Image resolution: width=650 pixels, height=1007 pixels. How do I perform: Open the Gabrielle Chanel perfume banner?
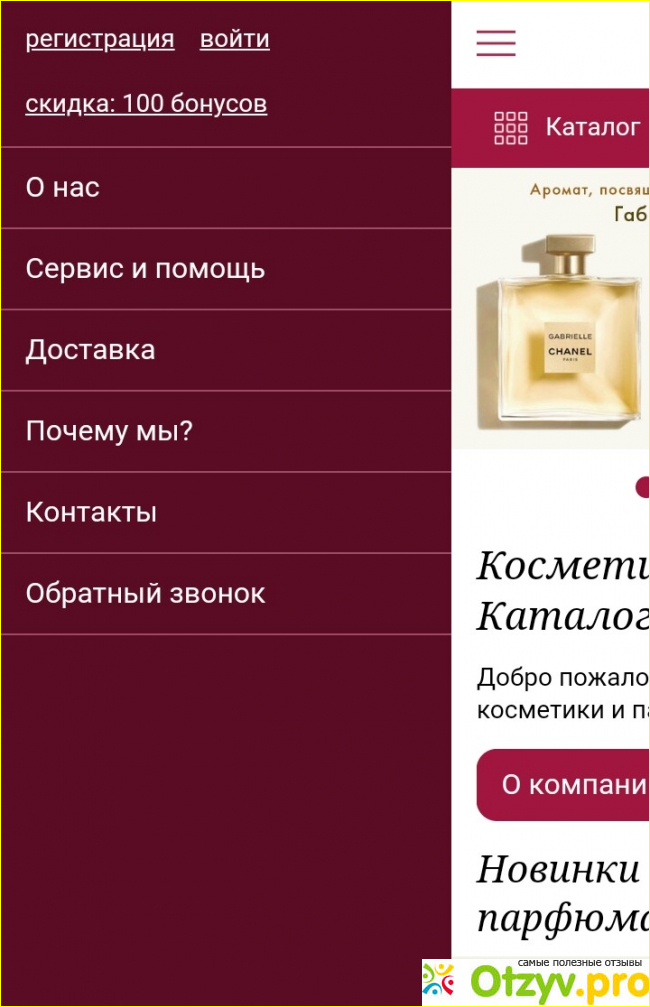pos(560,310)
